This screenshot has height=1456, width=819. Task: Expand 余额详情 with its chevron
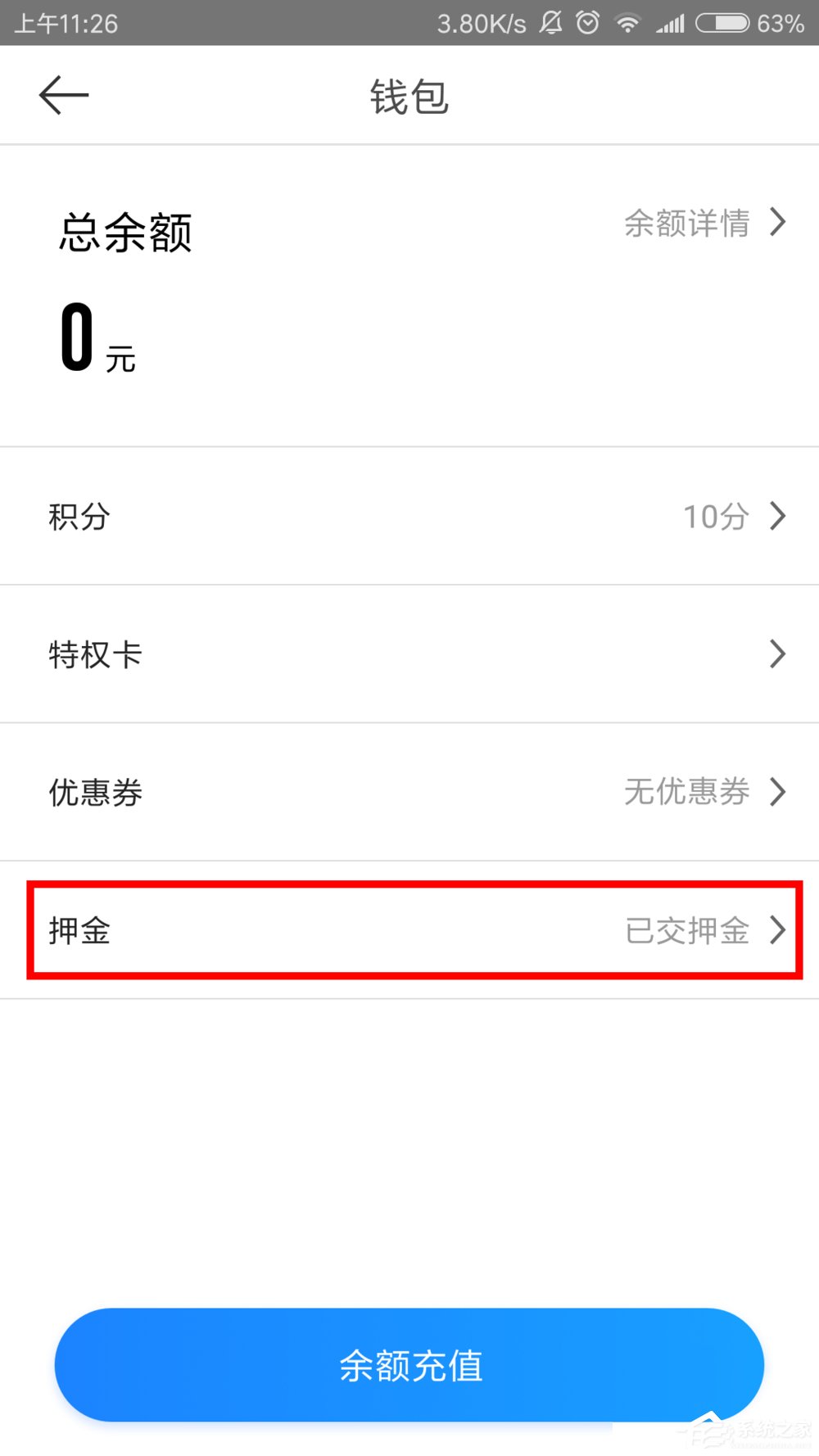[776, 222]
